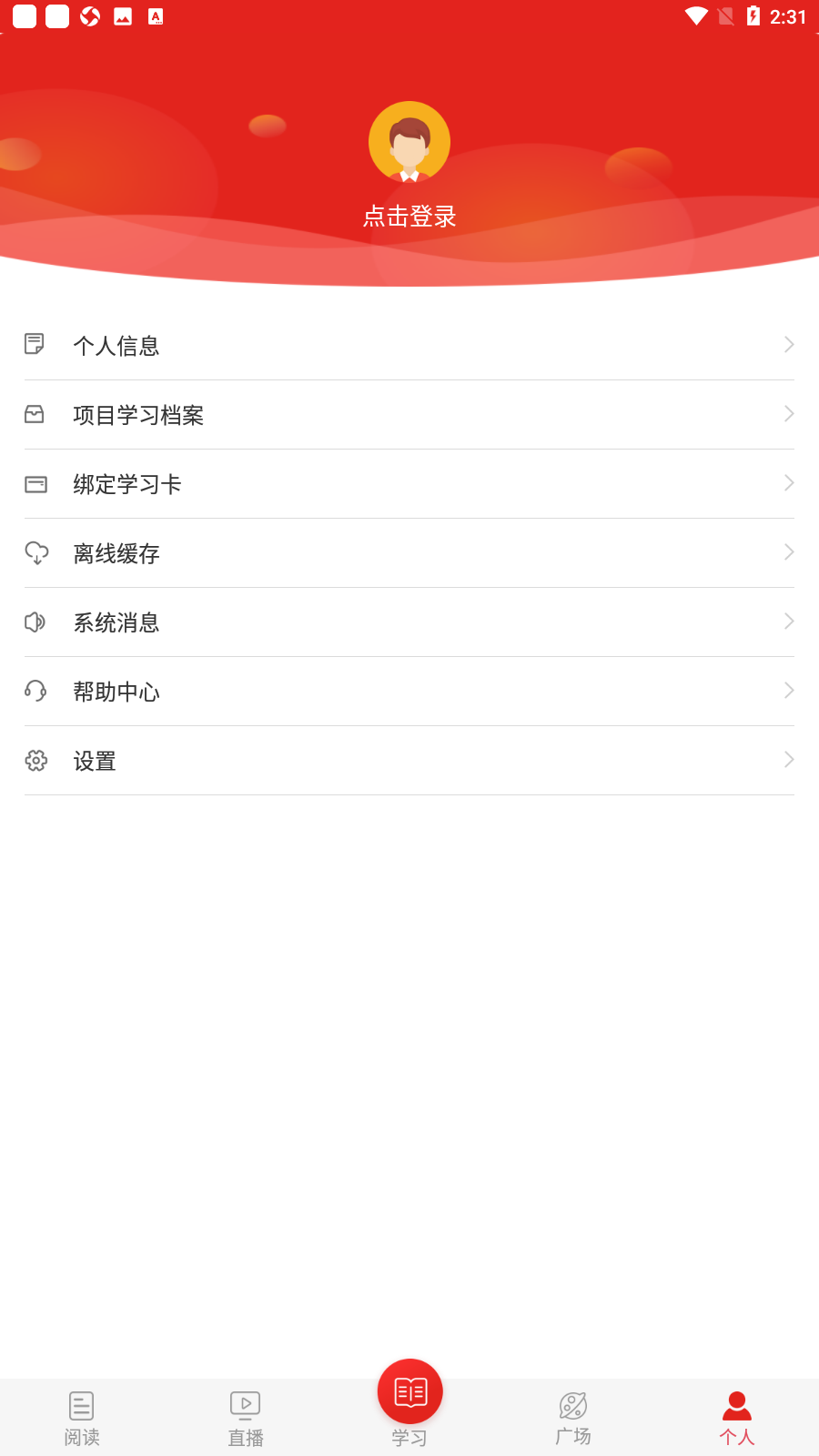Tap the avatar to log in

409,142
